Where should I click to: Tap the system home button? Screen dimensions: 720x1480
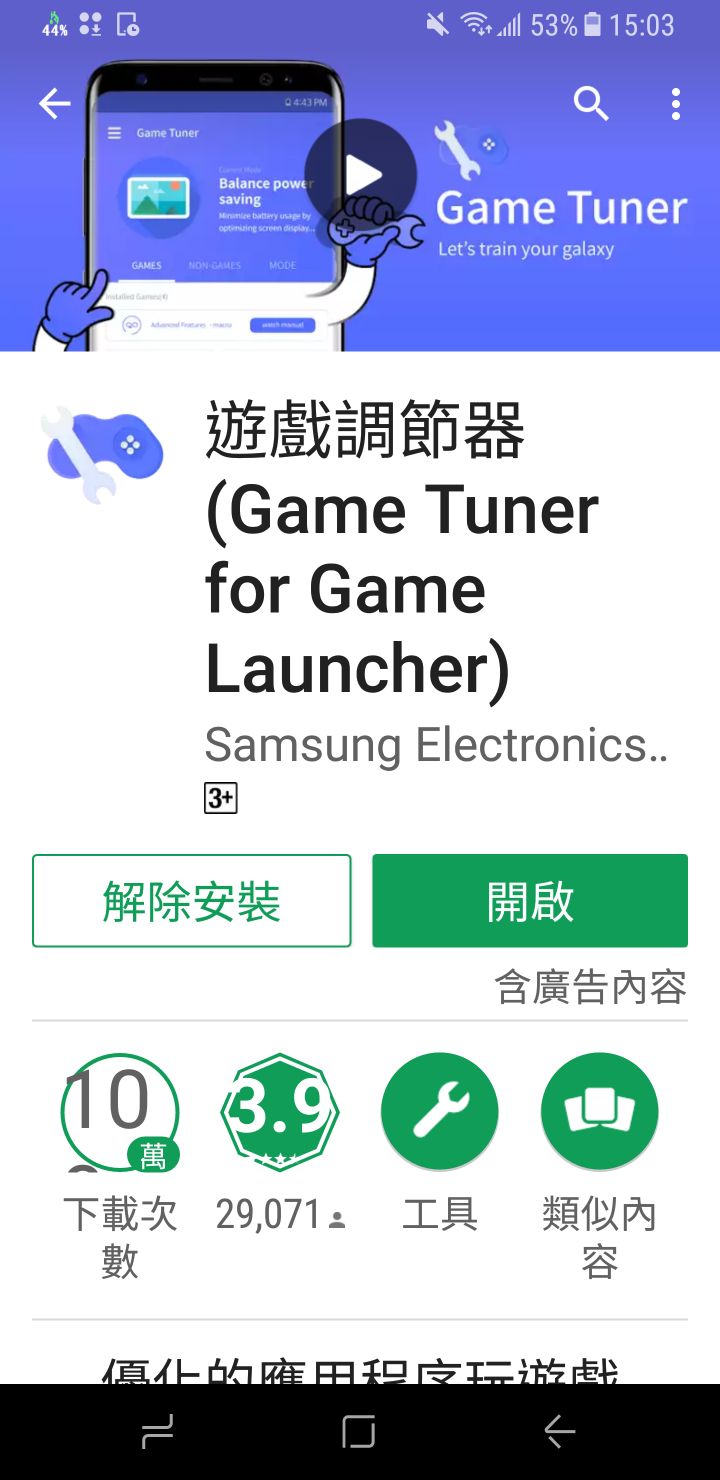tap(359, 1432)
